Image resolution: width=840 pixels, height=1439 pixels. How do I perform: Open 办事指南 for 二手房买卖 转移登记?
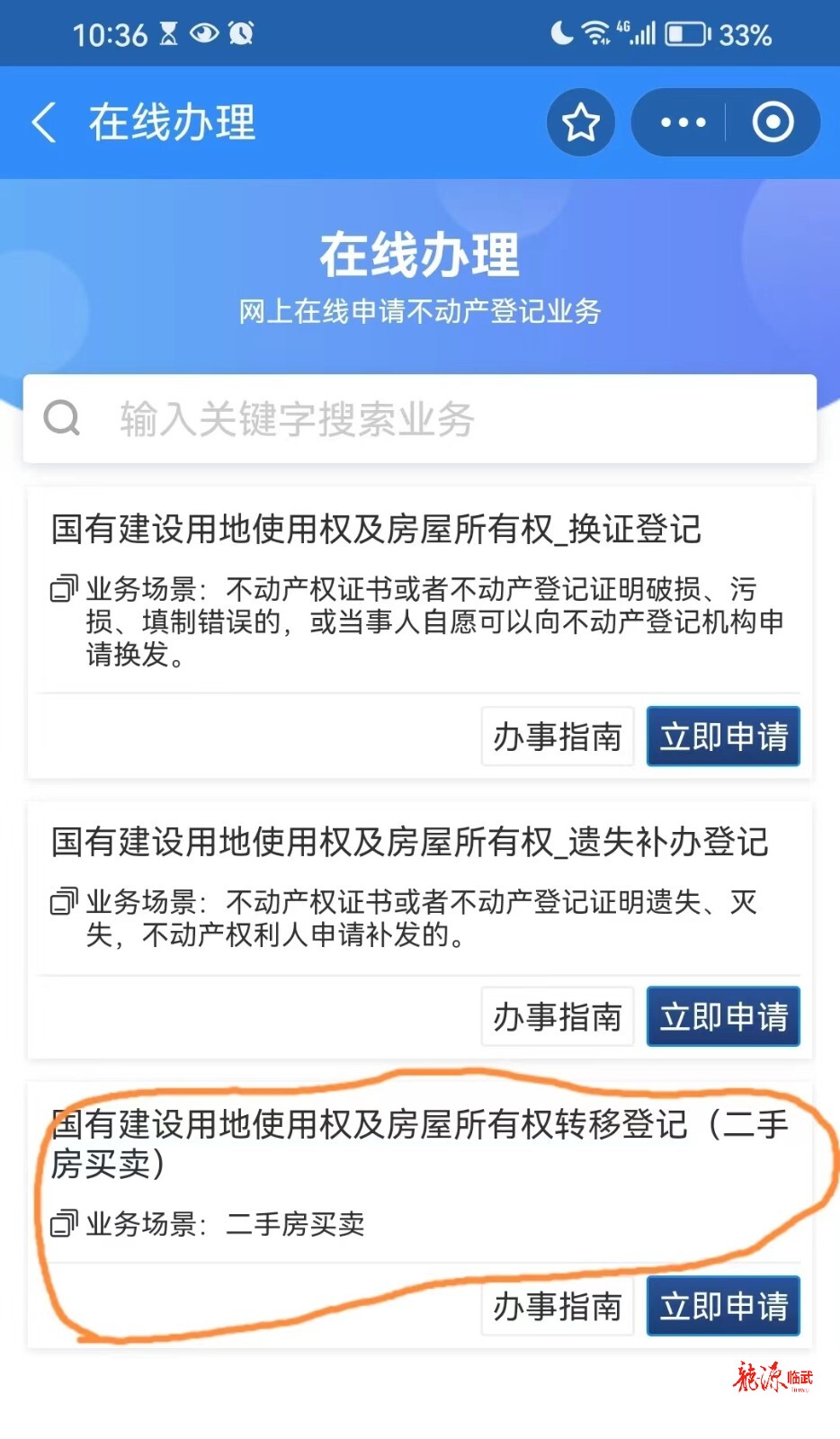click(x=558, y=1306)
